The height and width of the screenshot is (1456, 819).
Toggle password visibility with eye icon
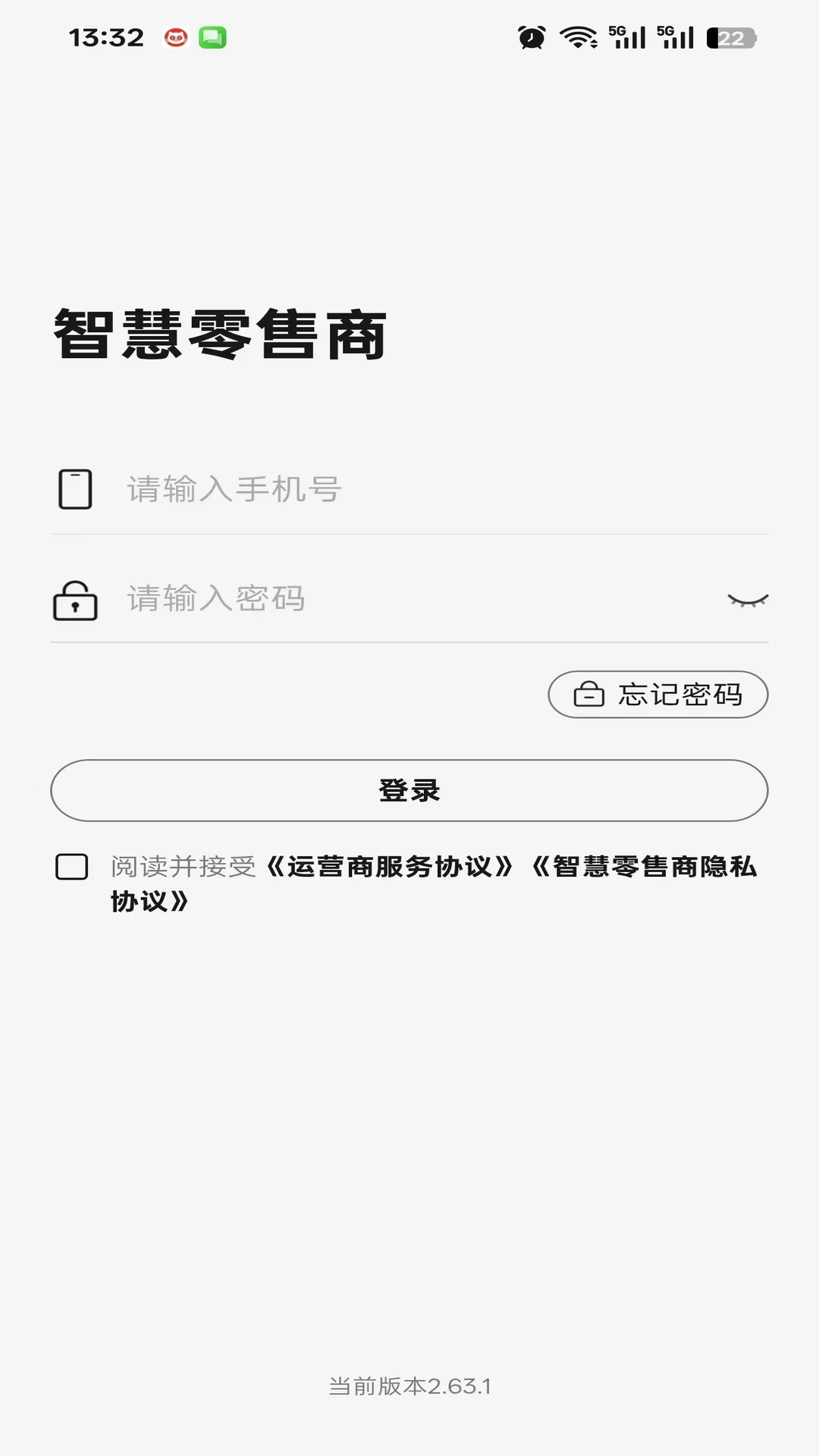[749, 601]
